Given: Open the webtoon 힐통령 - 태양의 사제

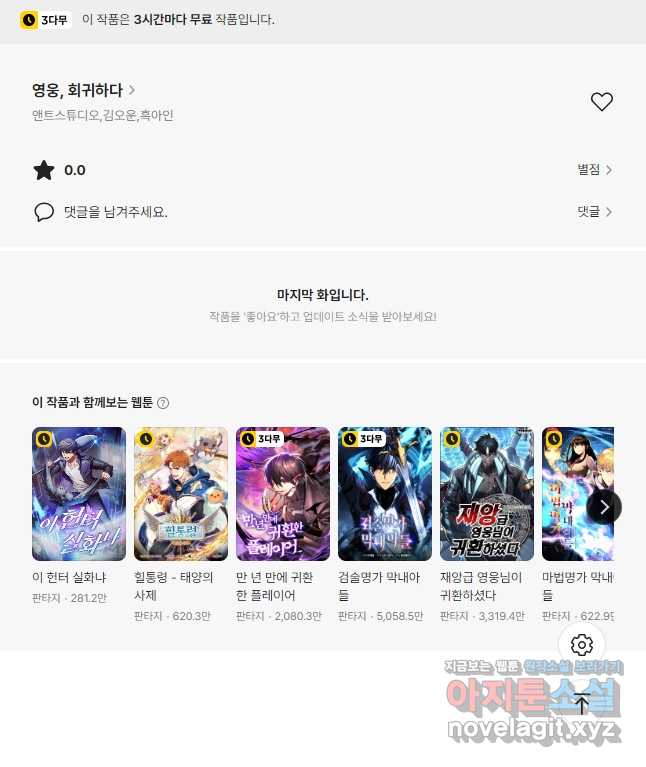Looking at the screenshot, I should [x=181, y=494].
